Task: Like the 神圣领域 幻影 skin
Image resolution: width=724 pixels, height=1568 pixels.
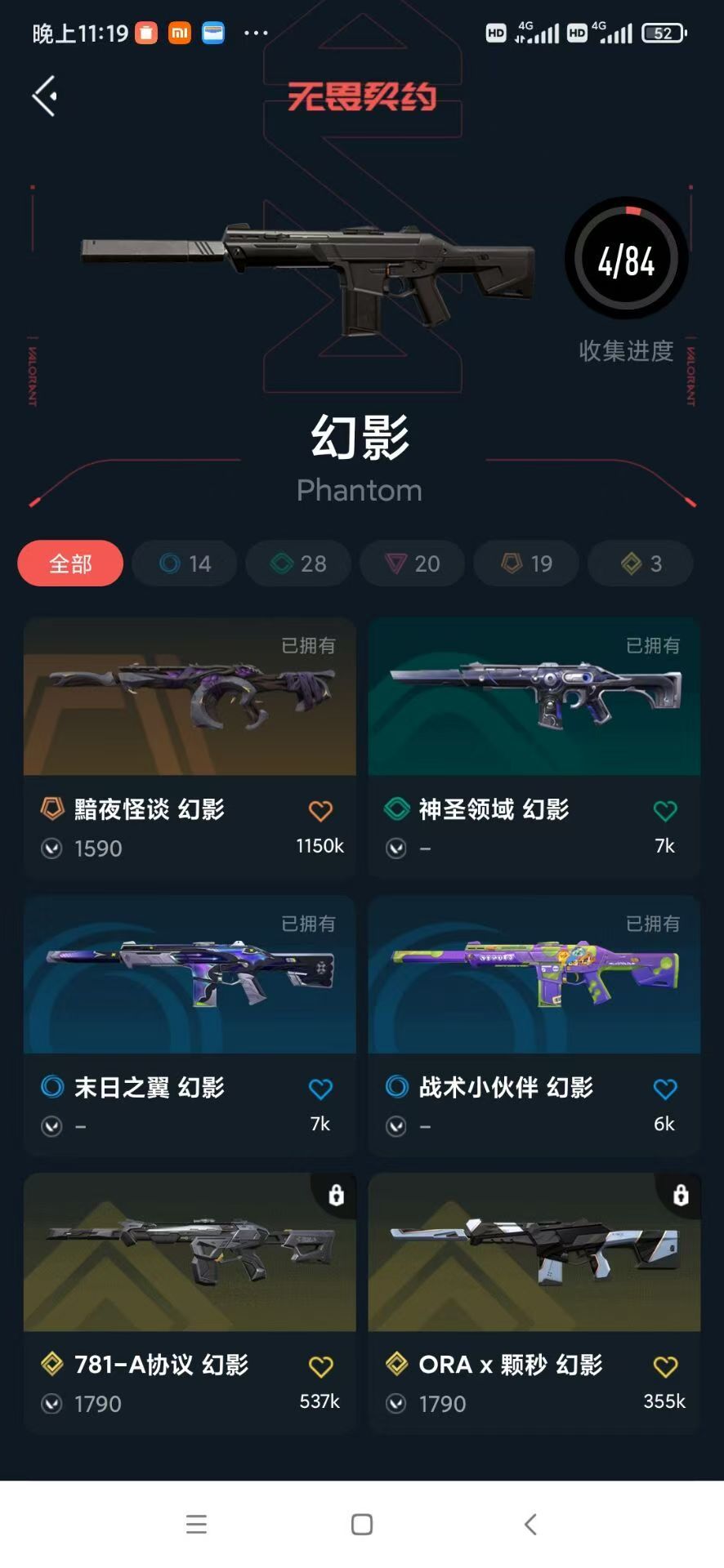Action: [665, 811]
